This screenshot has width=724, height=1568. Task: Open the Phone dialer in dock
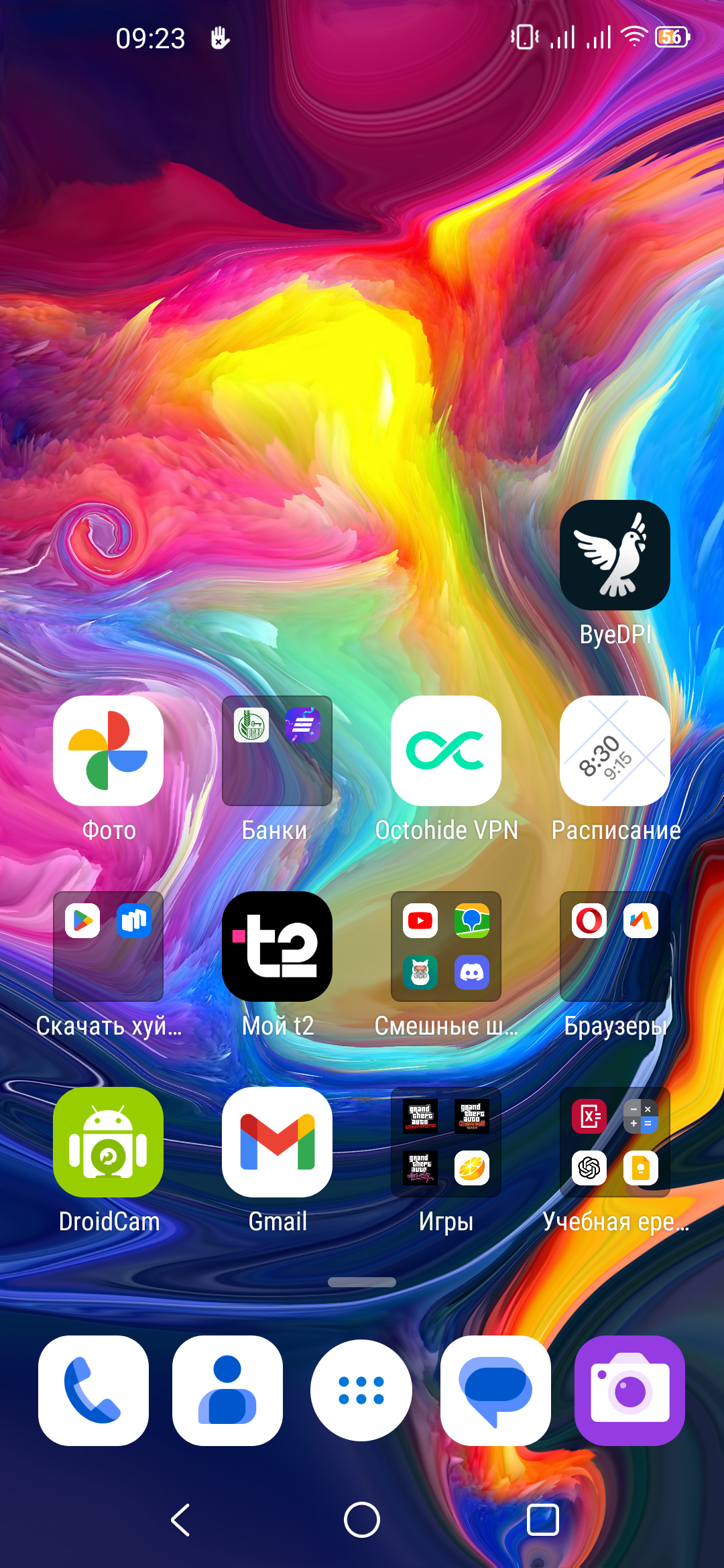pos(93,1390)
